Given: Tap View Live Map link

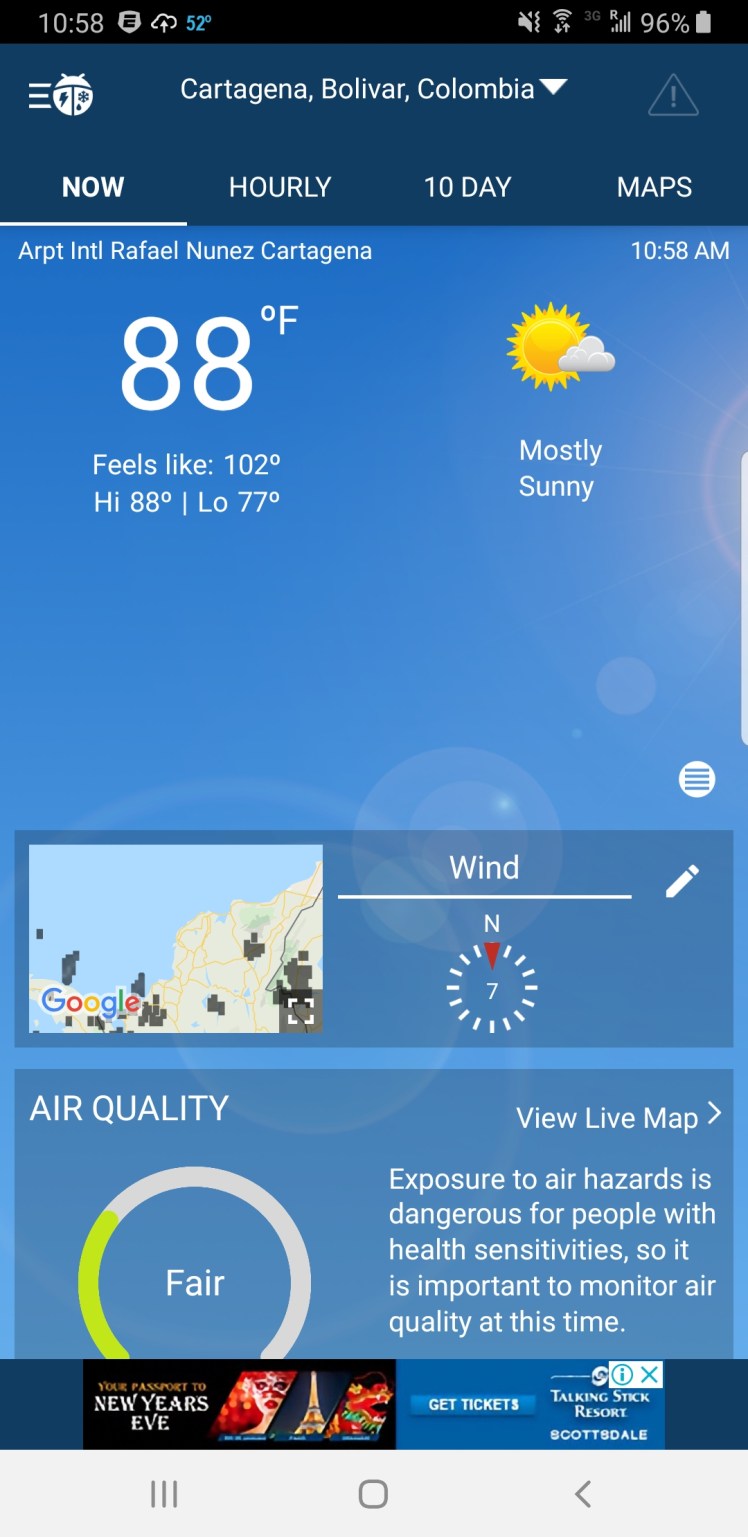Looking at the screenshot, I should tap(617, 1117).
